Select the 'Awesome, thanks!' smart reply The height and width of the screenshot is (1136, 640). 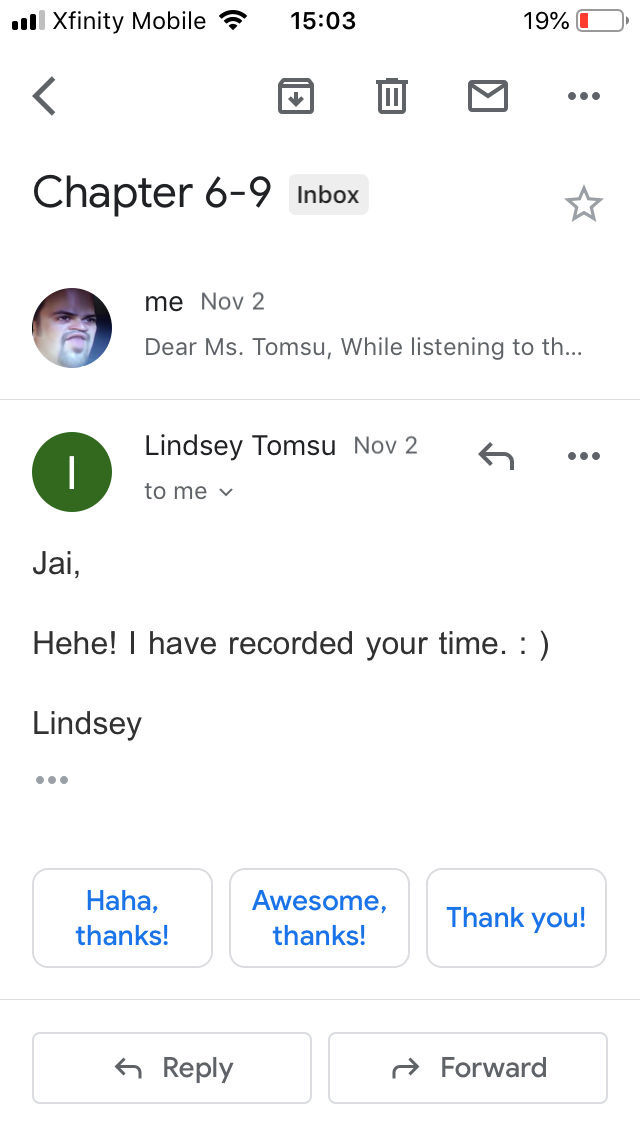pyautogui.click(x=319, y=918)
